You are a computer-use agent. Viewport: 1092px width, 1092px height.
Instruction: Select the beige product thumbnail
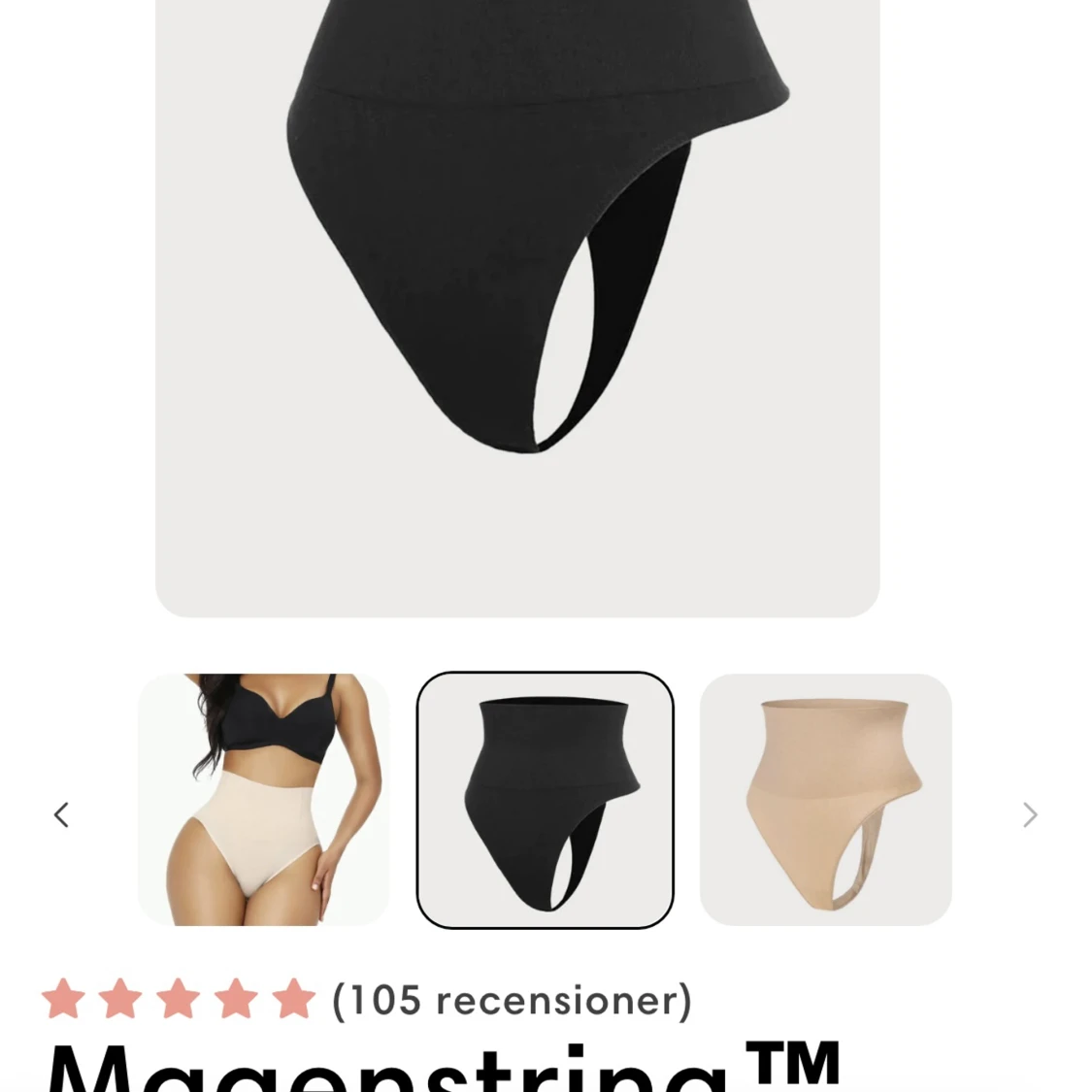coord(825,799)
